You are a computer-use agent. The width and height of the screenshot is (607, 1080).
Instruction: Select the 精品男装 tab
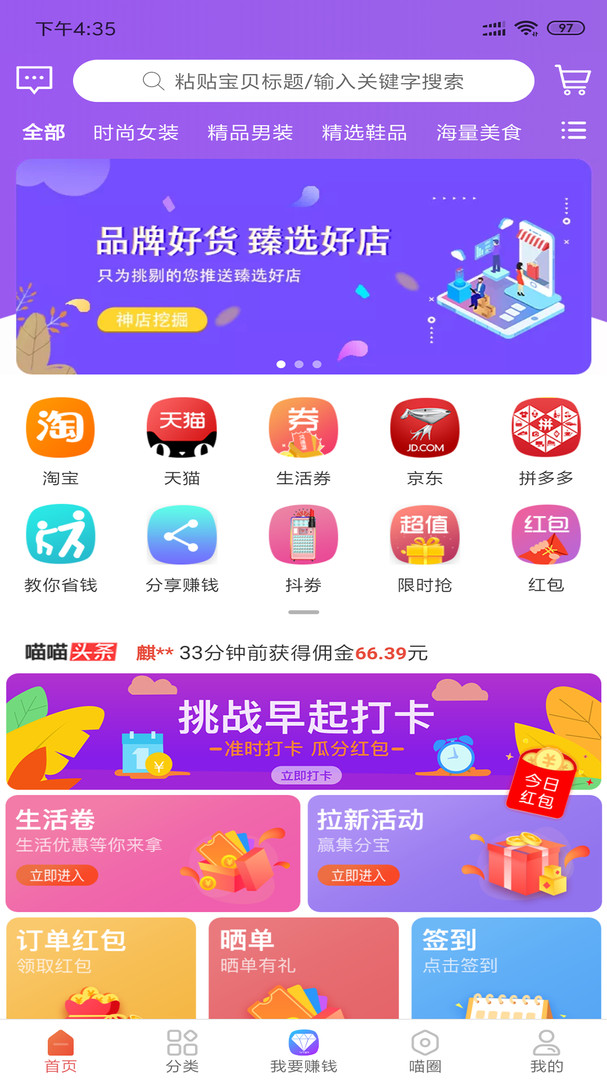(x=250, y=132)
